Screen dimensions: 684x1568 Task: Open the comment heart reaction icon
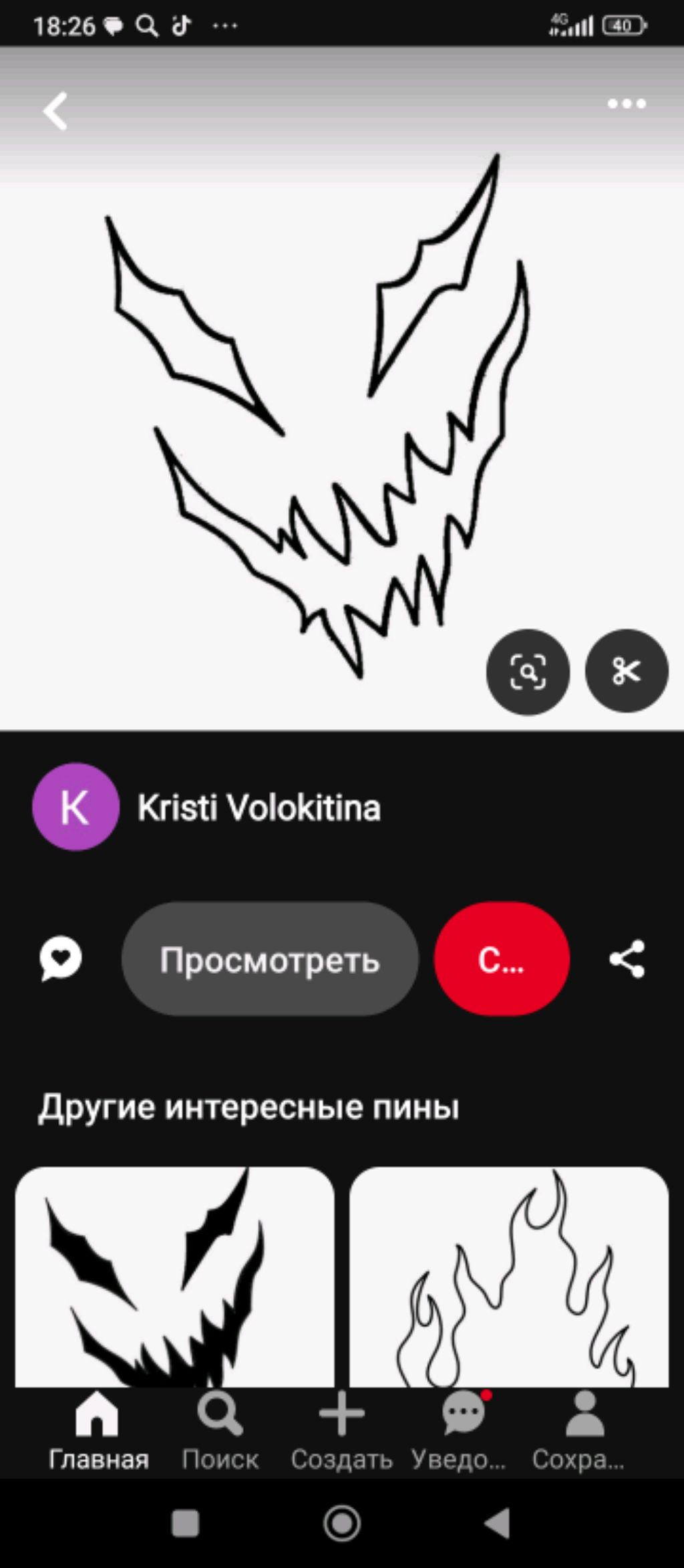pos(60,959)
